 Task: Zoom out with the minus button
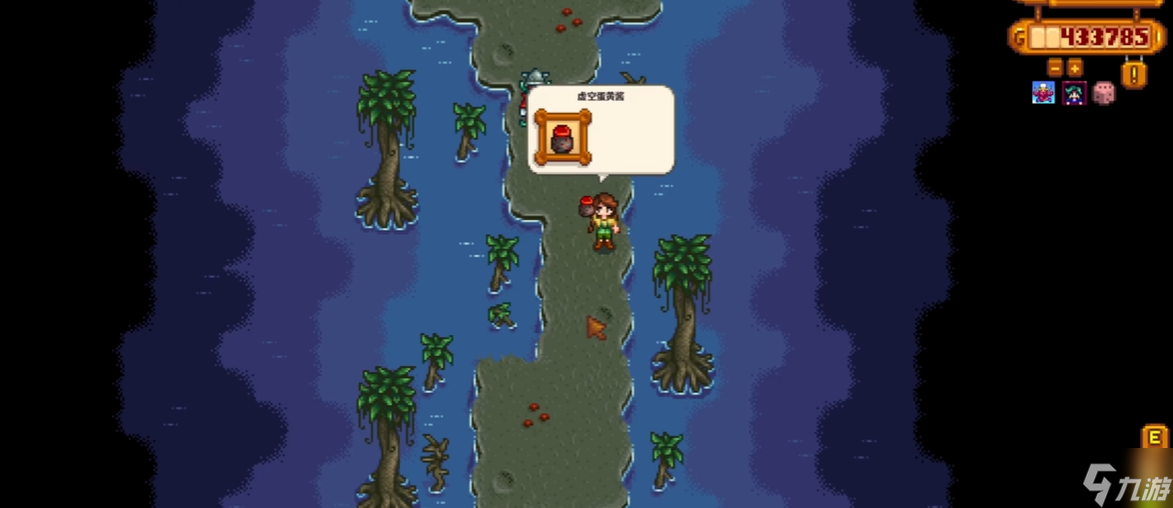point(1054,68)
